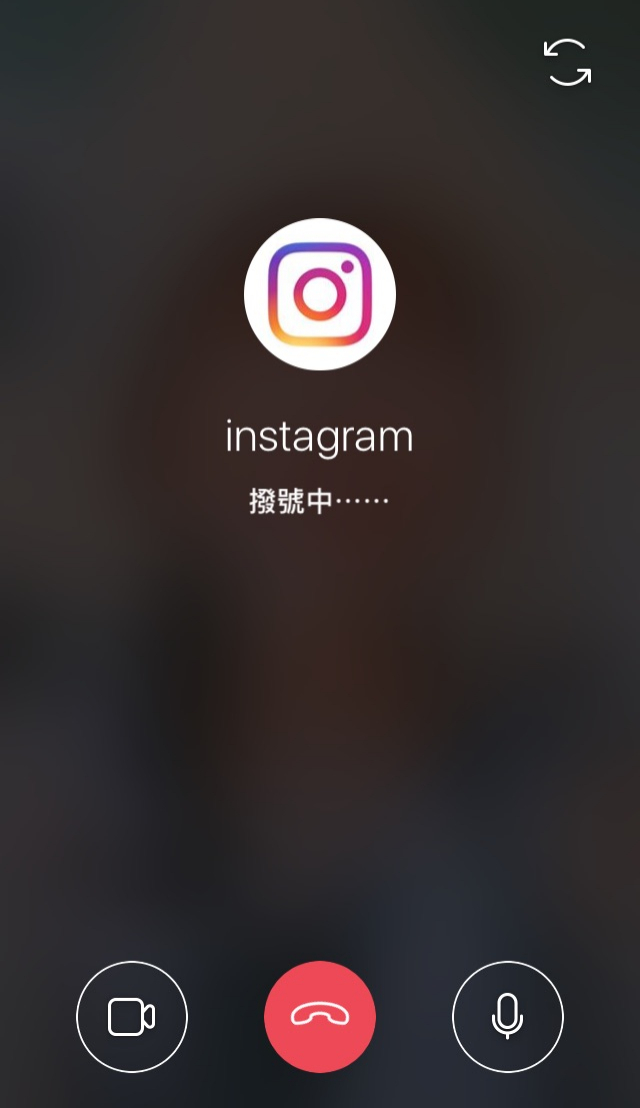End the call to instagram
This screenshot has height=1108, width=640.
pos(320,1016)
